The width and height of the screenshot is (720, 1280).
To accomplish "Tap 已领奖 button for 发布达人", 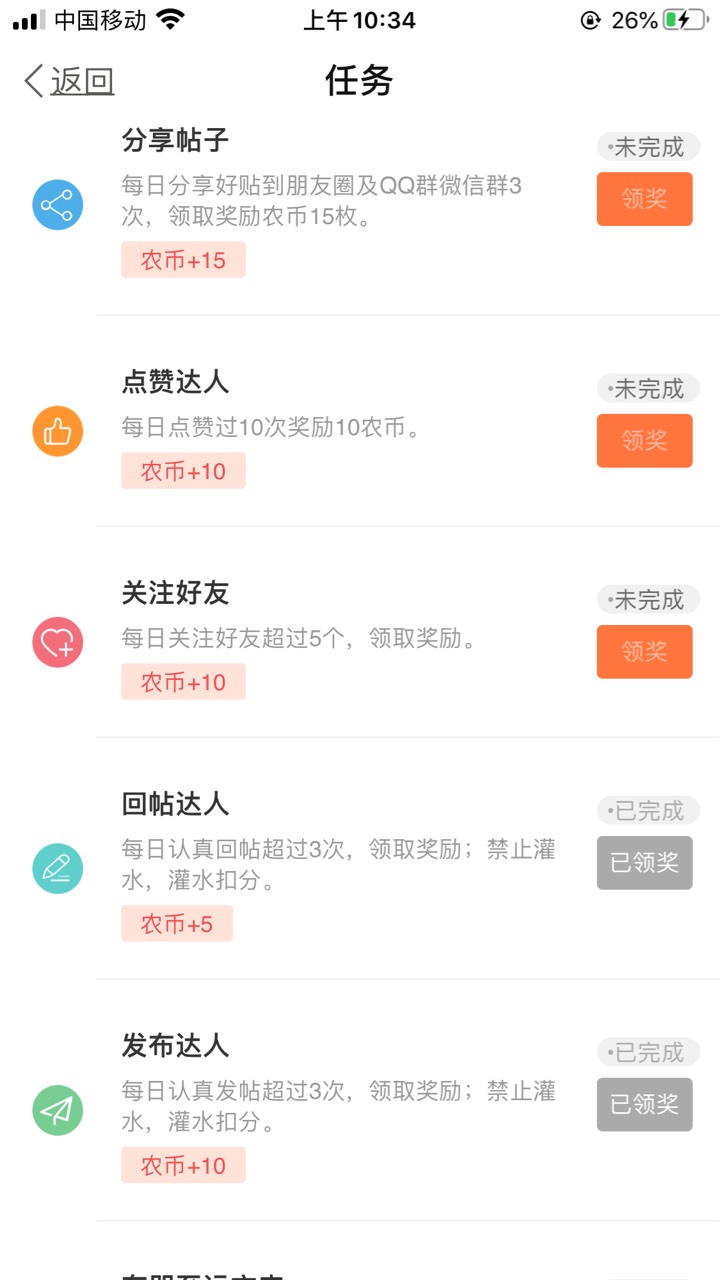I will [644, 1105].
